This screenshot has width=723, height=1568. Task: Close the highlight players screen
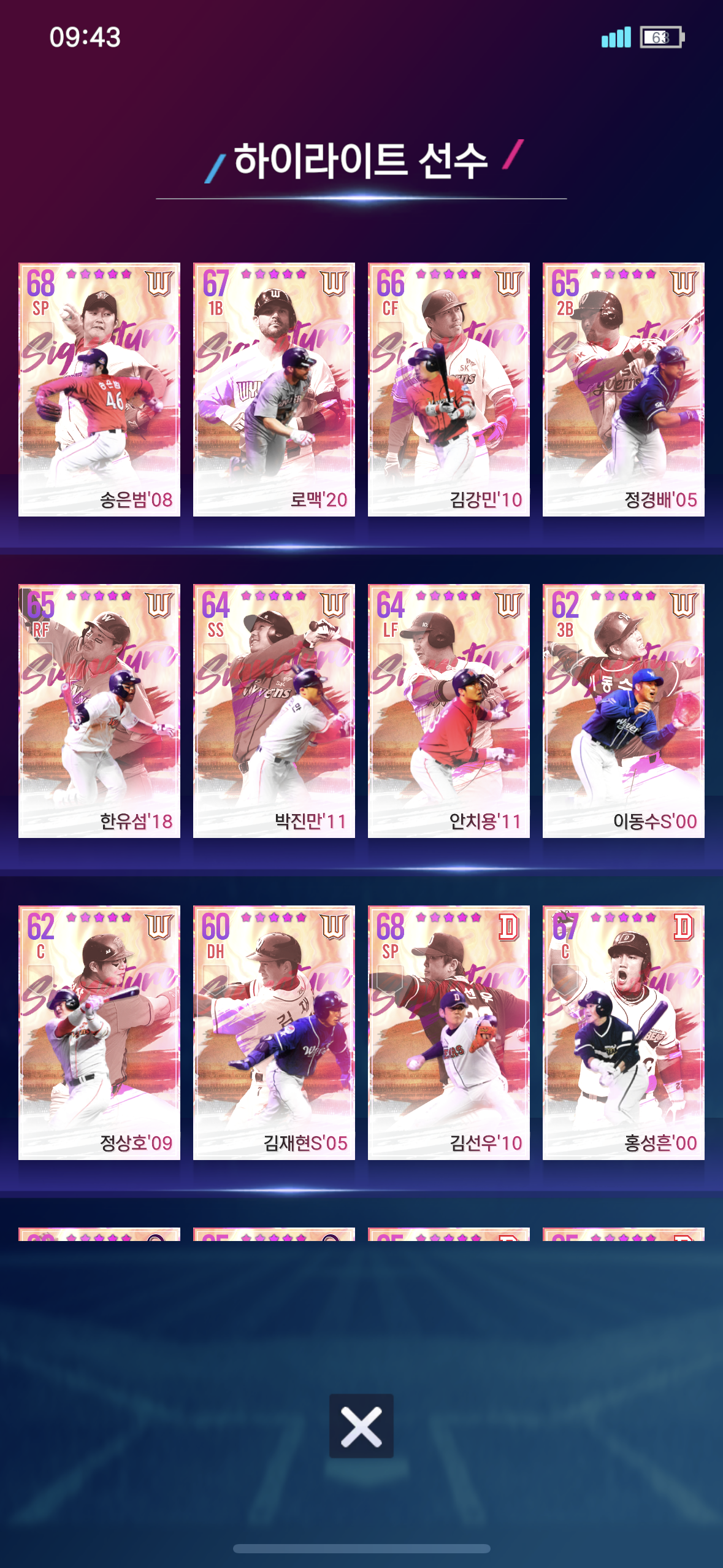click(x=361, y=1426)
